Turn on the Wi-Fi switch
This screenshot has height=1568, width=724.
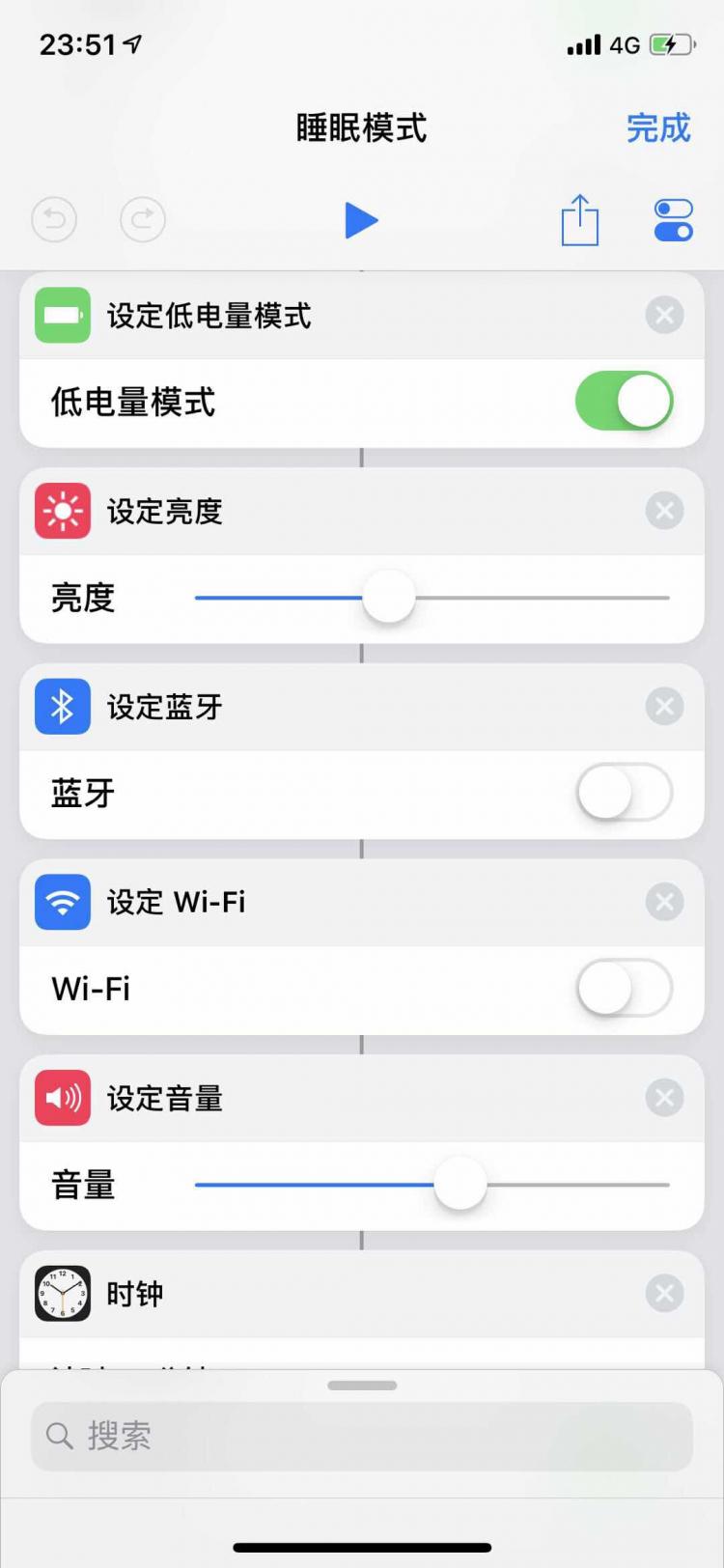tap(624, 988)
